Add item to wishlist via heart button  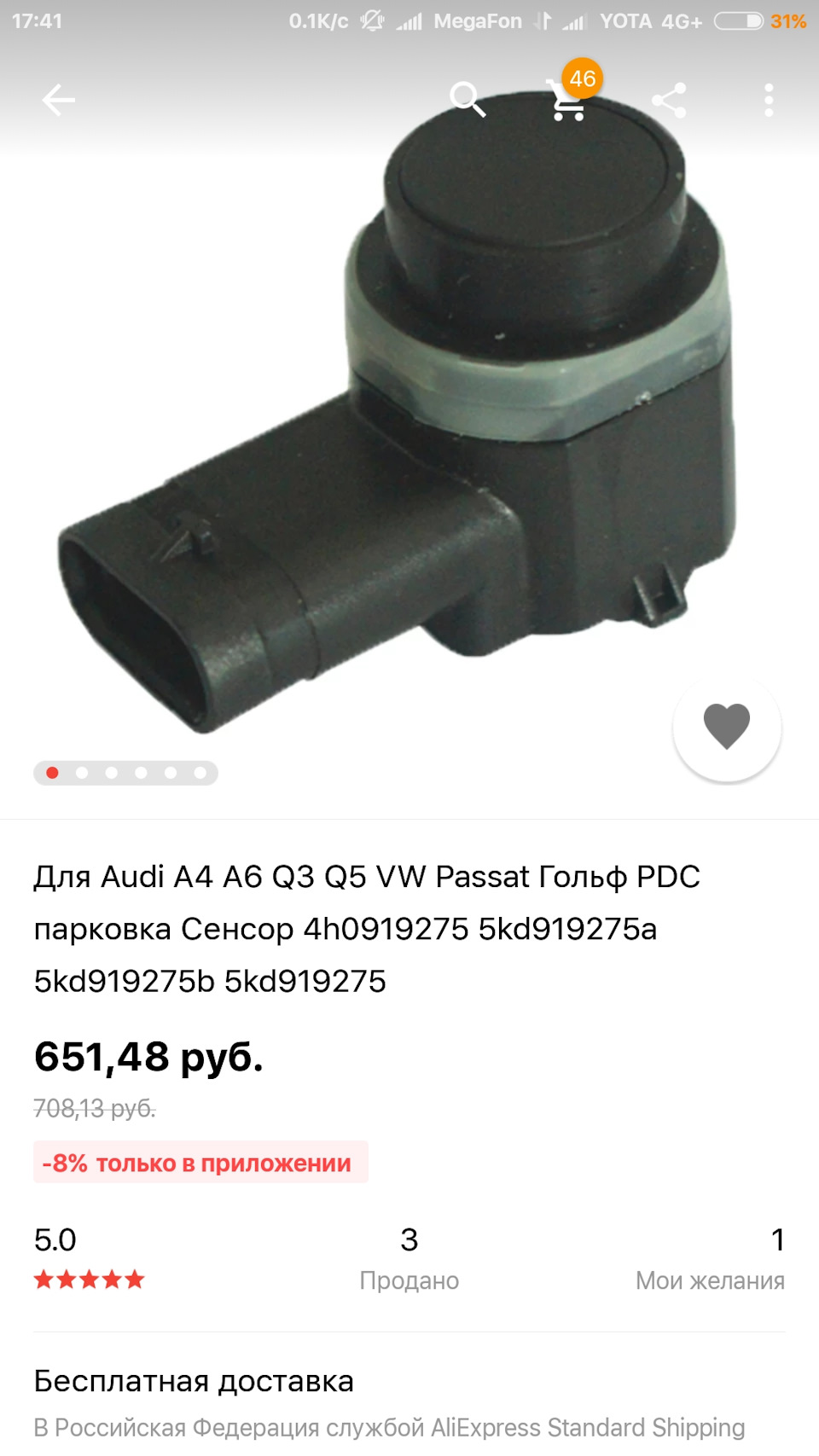[725, 729]
